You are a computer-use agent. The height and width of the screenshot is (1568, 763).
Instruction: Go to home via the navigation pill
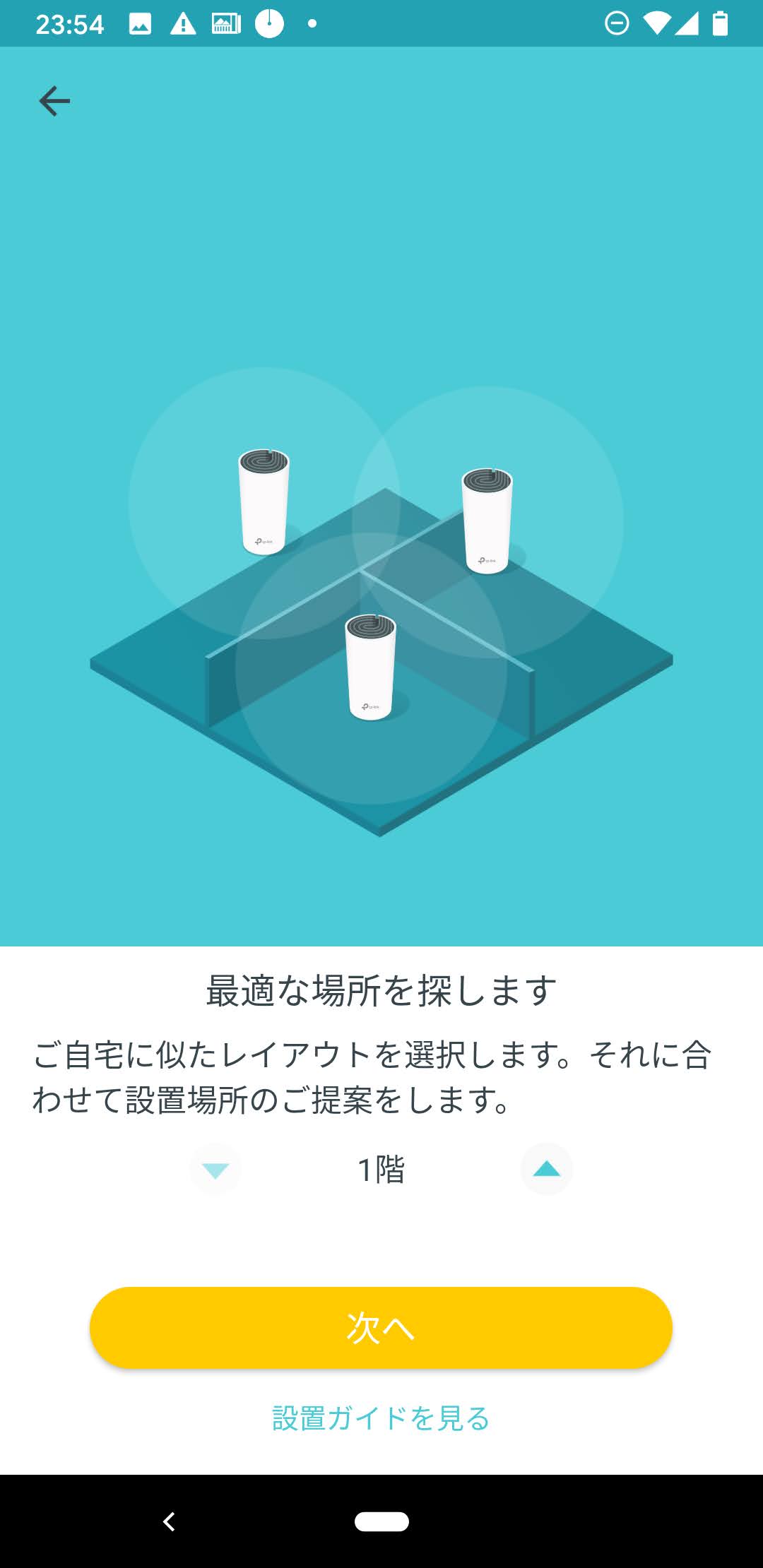click(381, 1521)
